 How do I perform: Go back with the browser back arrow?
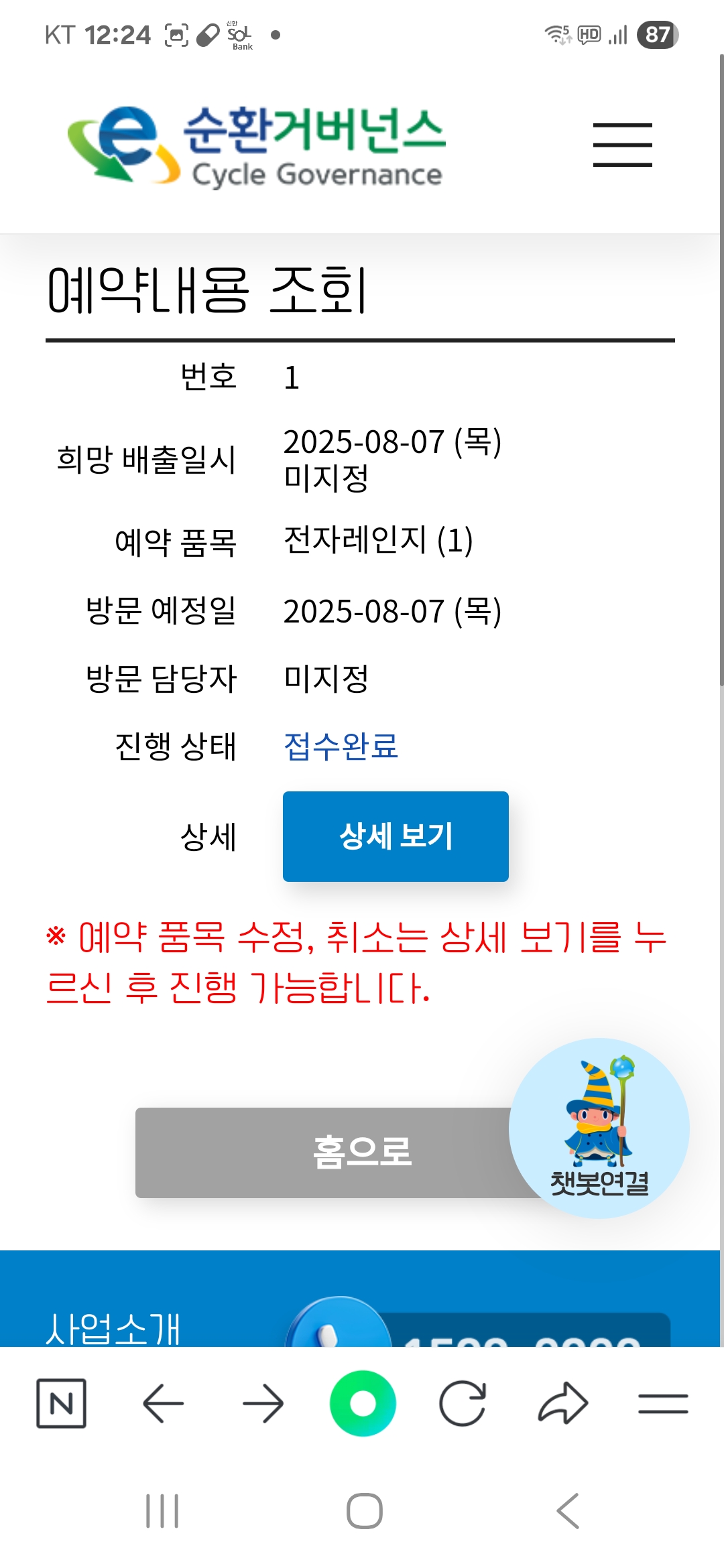coord(163,1403)
